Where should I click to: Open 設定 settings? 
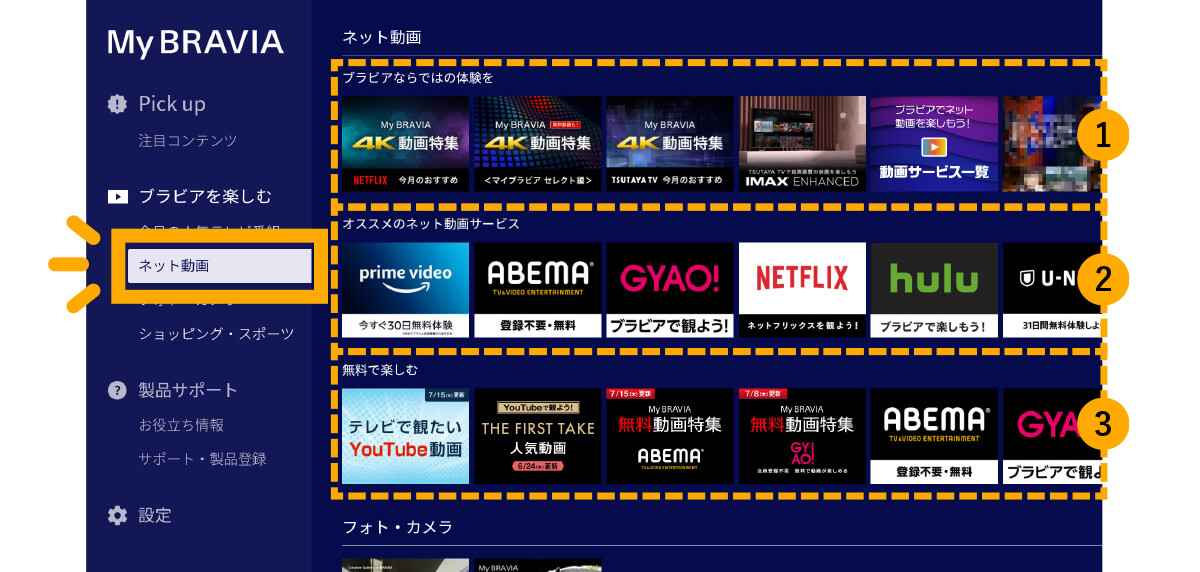pyautogui.click(x=154, y=516)
